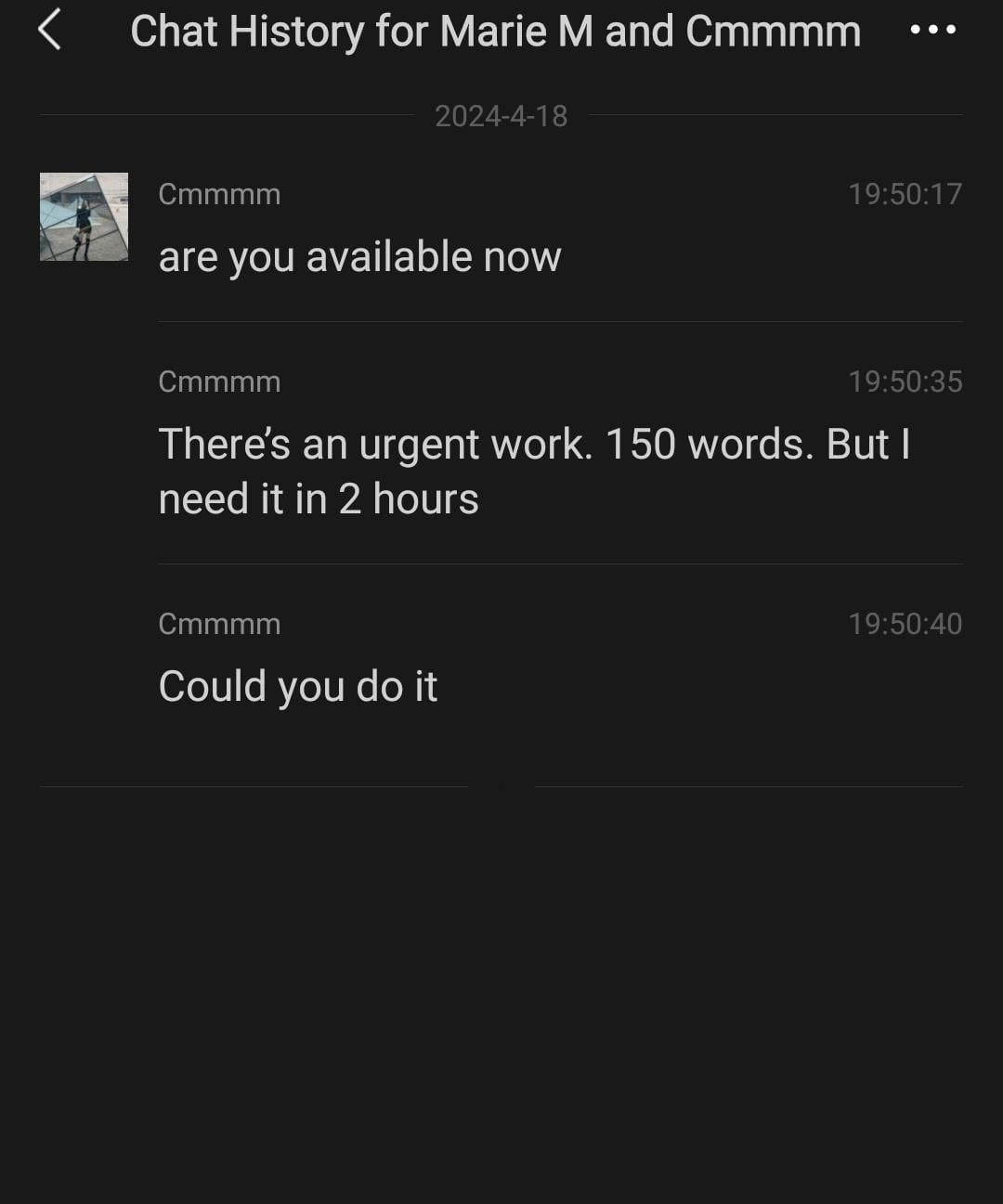Screen dimensions: 1003x1204
Task: Open the 'urgent work. 150 words' message
Action: (534, 471)
